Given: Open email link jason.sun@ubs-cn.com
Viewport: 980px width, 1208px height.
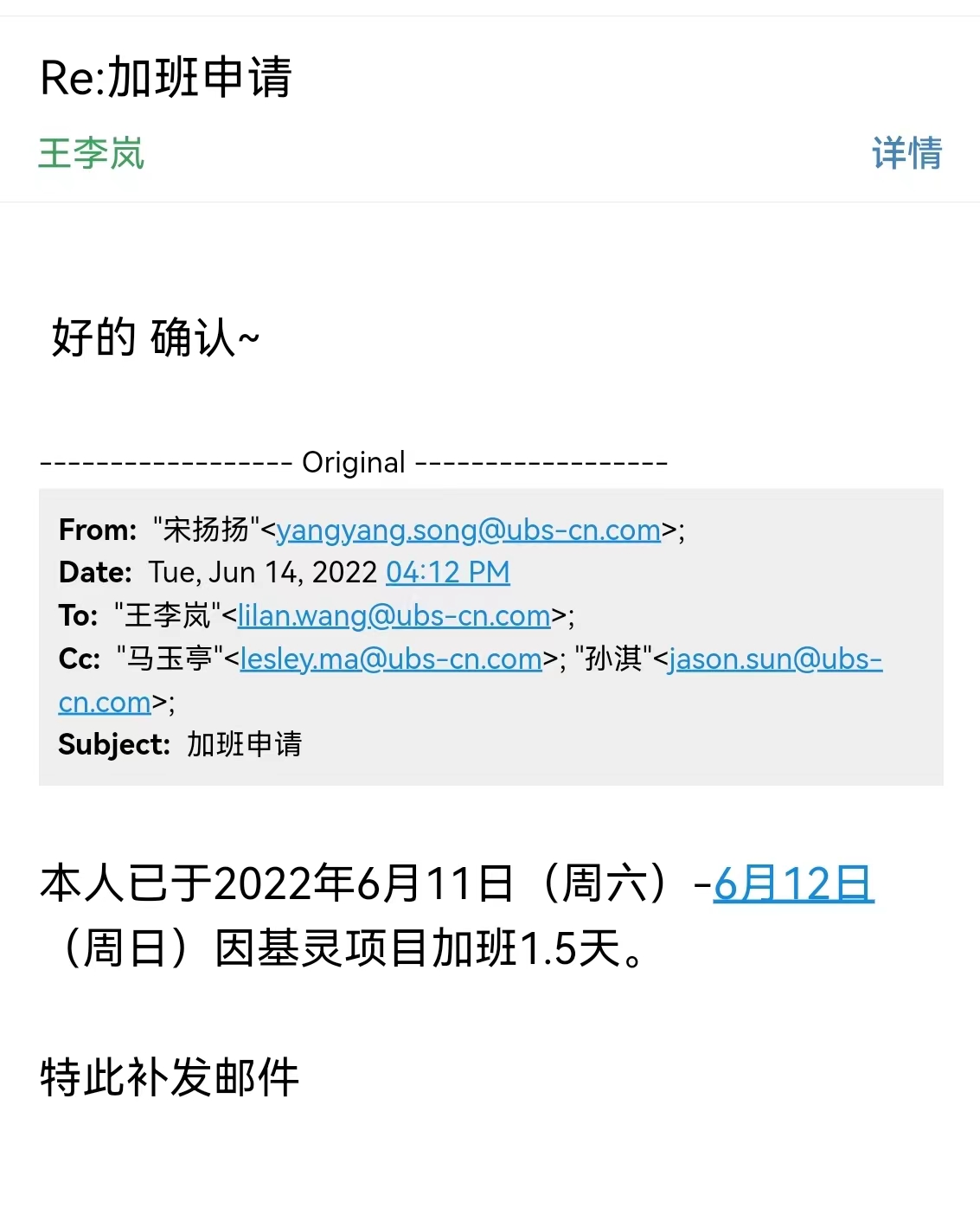Looking at the screenshot, I should (774, 659).
